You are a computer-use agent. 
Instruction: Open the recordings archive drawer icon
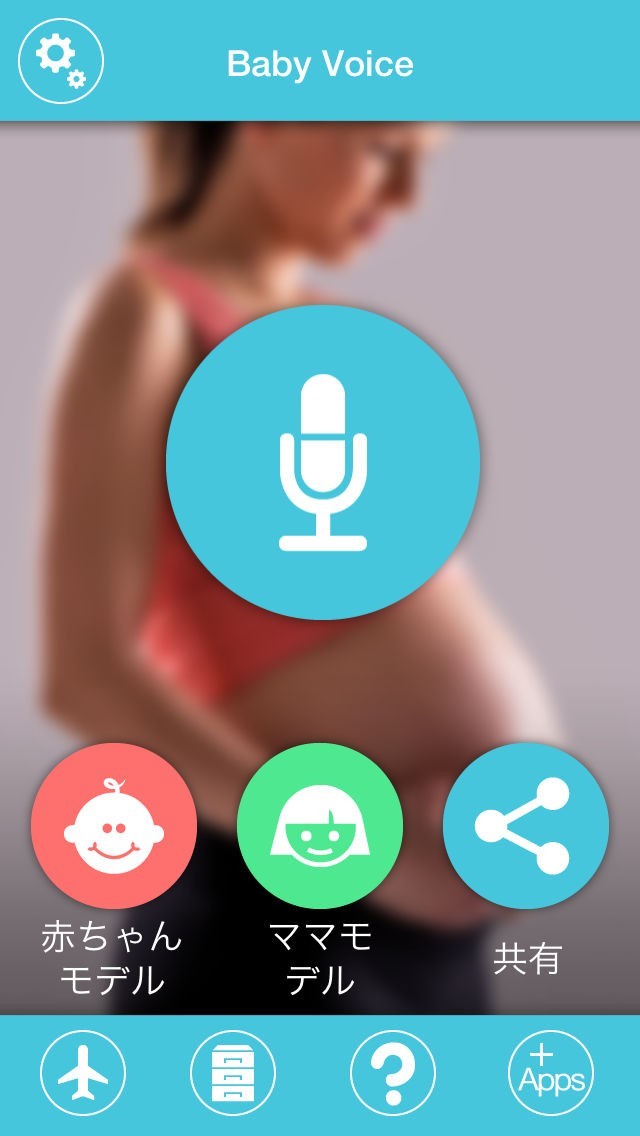(x=233, y=1074)
